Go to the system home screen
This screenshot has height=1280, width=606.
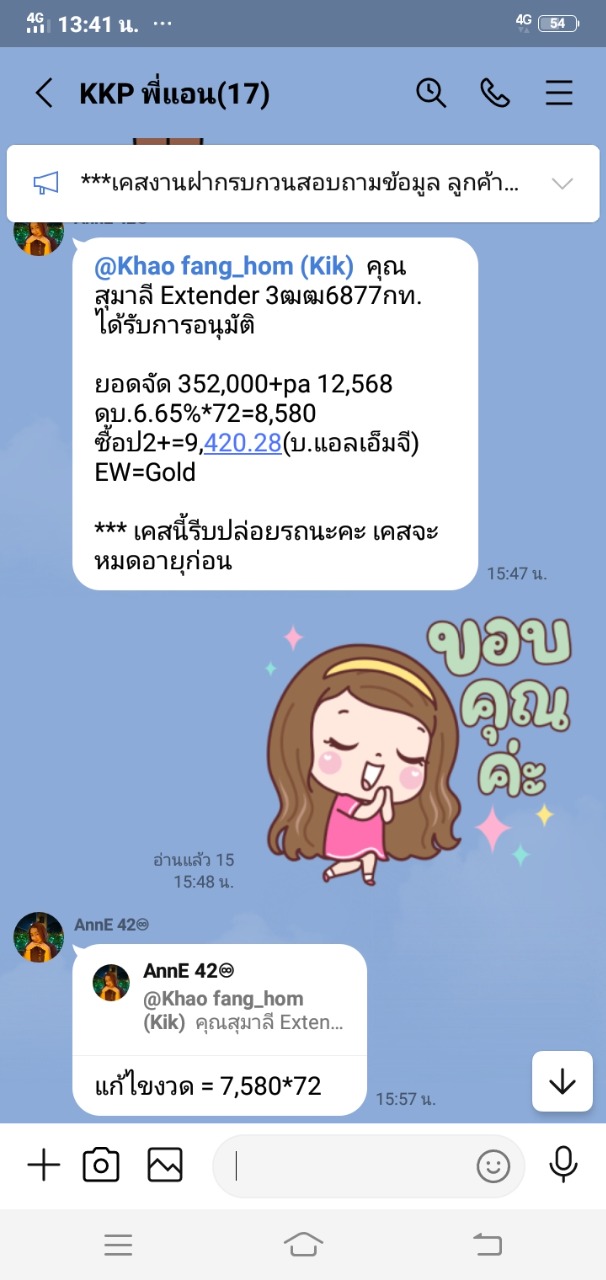pos(303,1244)
